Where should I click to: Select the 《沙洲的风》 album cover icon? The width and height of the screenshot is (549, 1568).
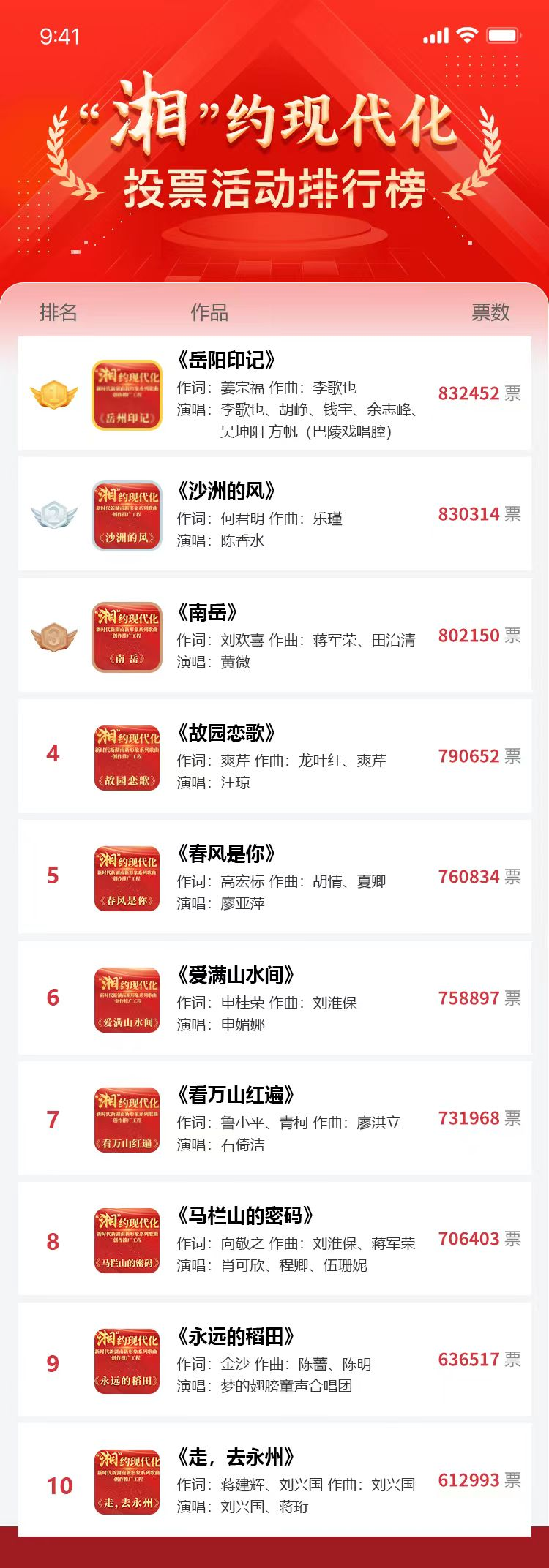click(x=125, y=516)
